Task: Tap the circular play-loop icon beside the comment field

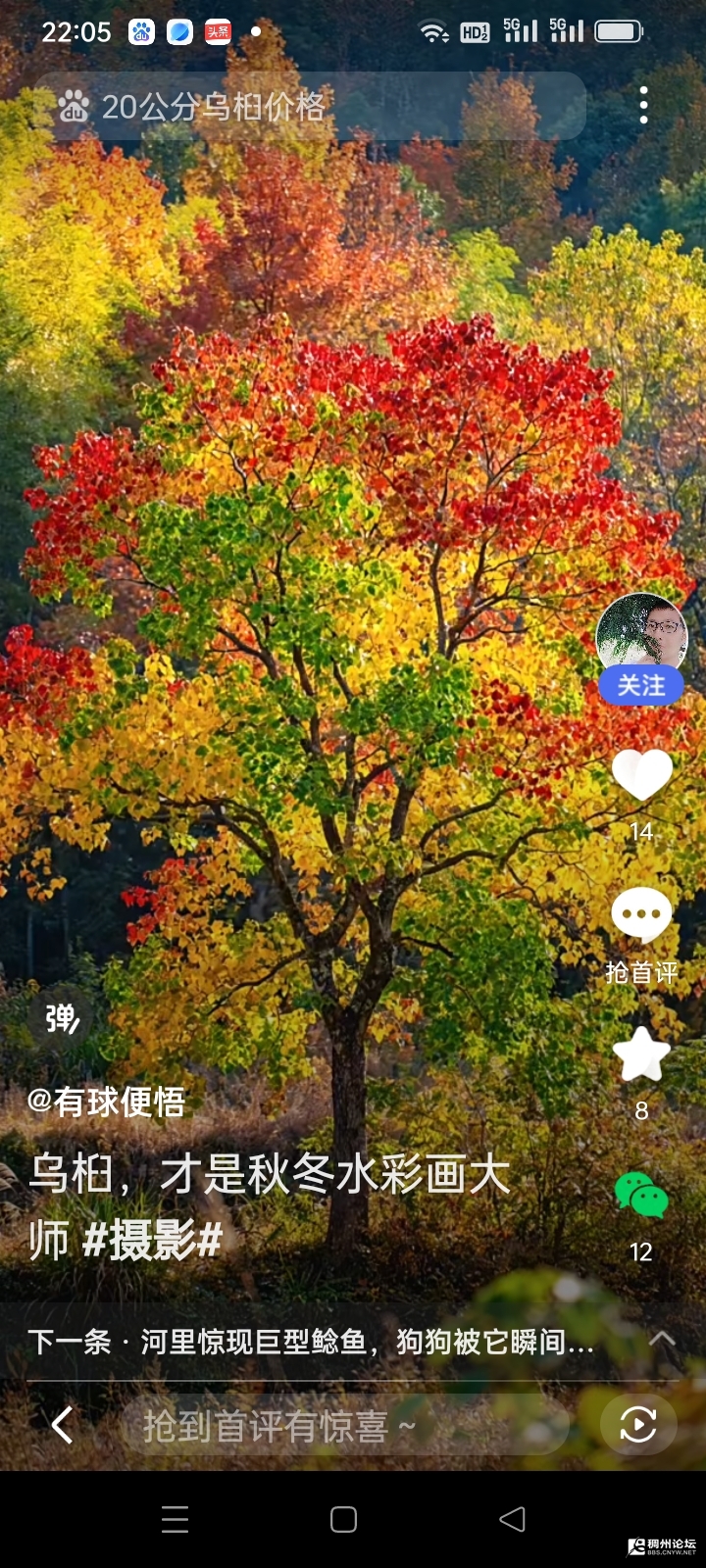Action: (638, 1425)
